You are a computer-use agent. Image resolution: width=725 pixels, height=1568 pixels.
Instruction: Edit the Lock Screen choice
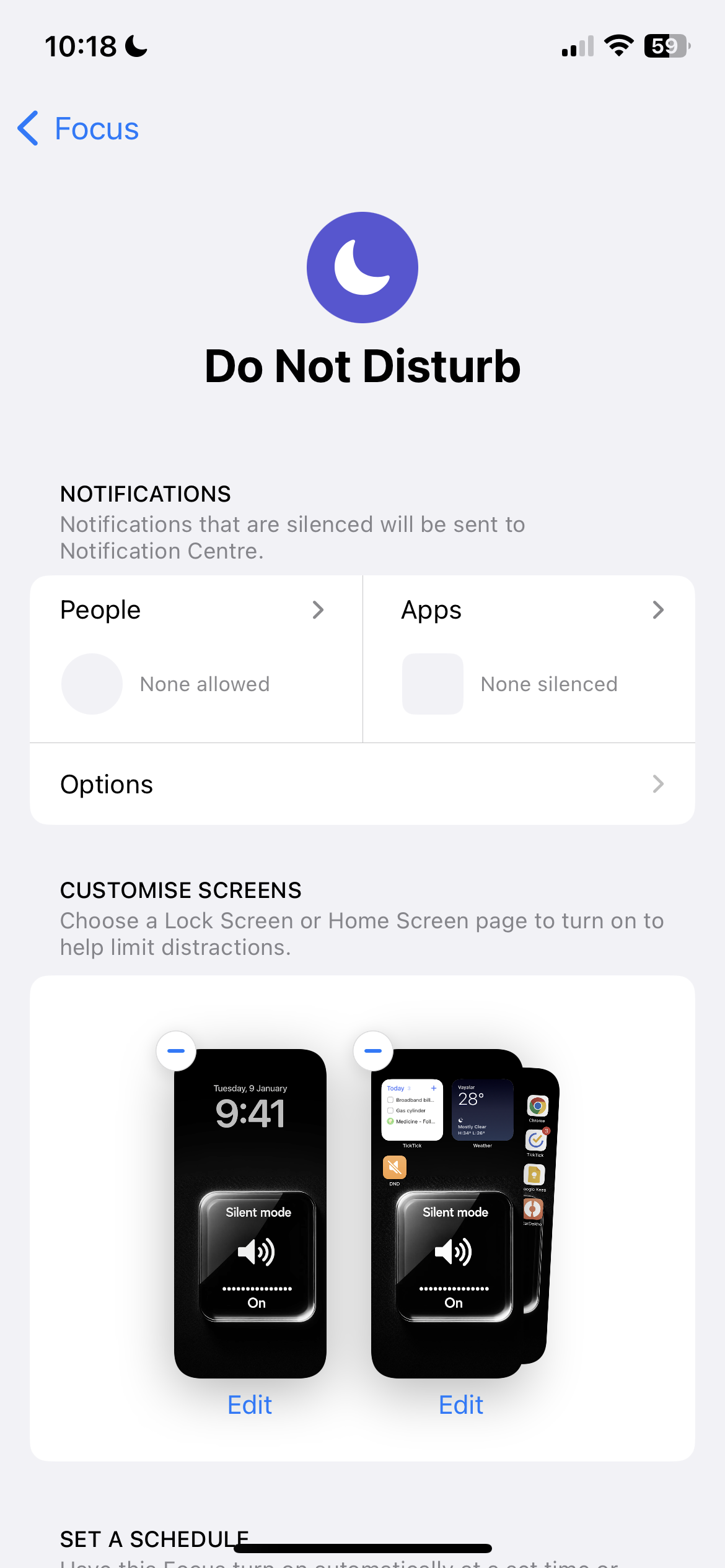click(x=250, y=1405)
